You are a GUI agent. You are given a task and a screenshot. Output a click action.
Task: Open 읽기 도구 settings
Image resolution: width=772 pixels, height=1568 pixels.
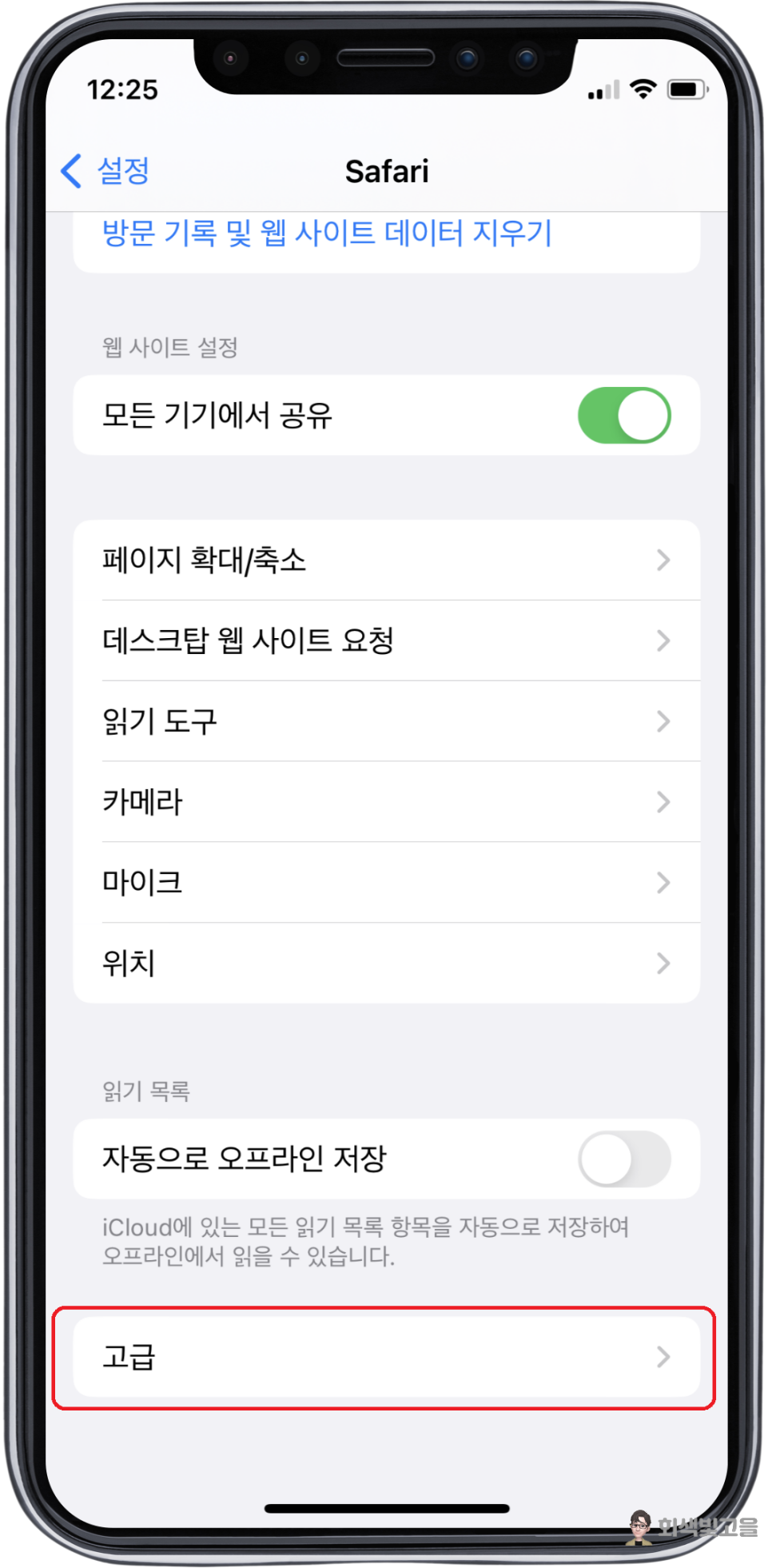tap(387, 721)
